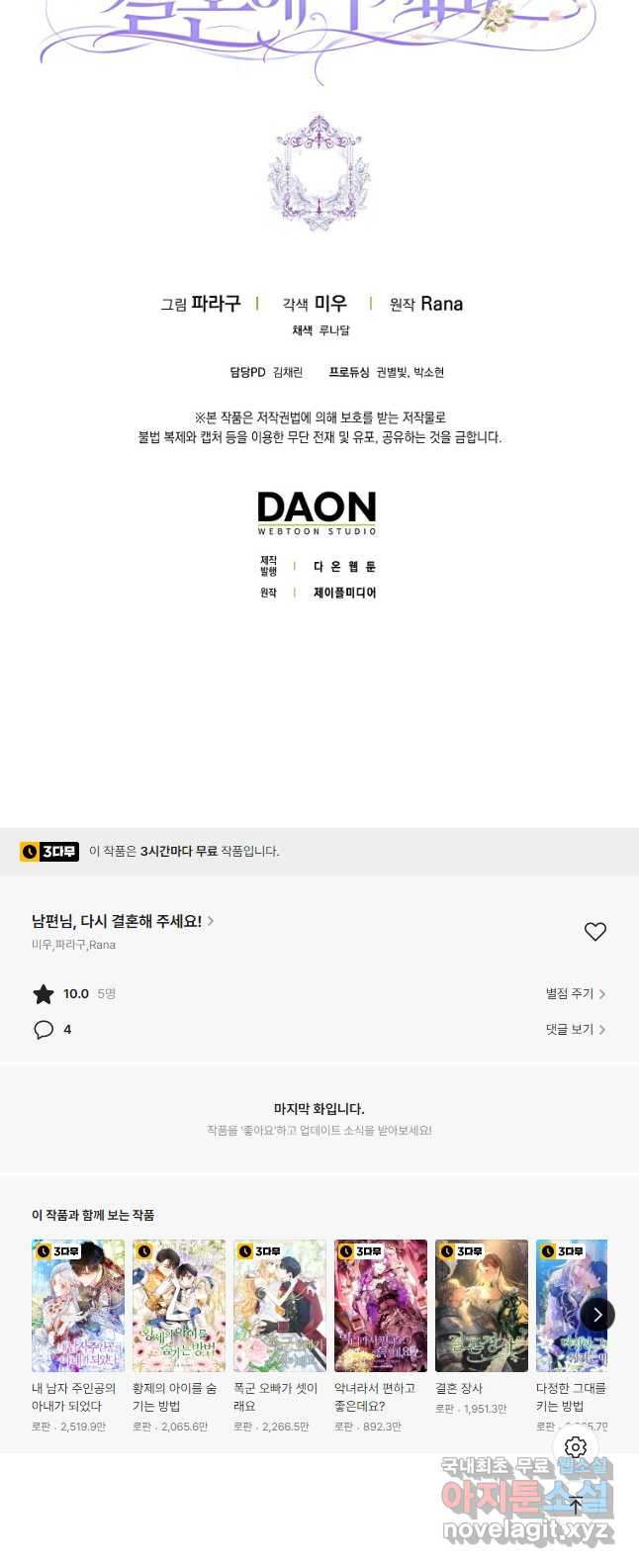Open series page 남편님, 다시 결혼해 주세요!

pyautogui.click(x=122, y=921)
